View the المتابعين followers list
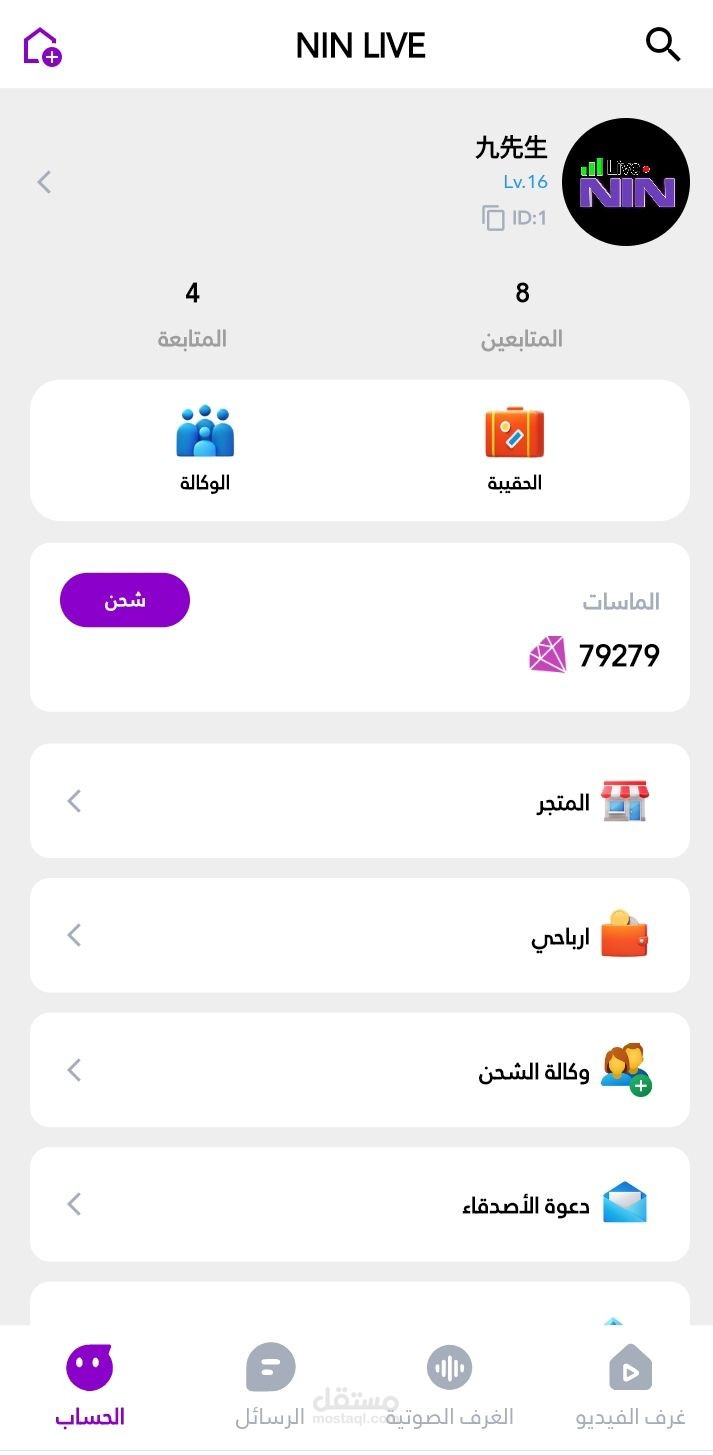 (x=522, y=314)
